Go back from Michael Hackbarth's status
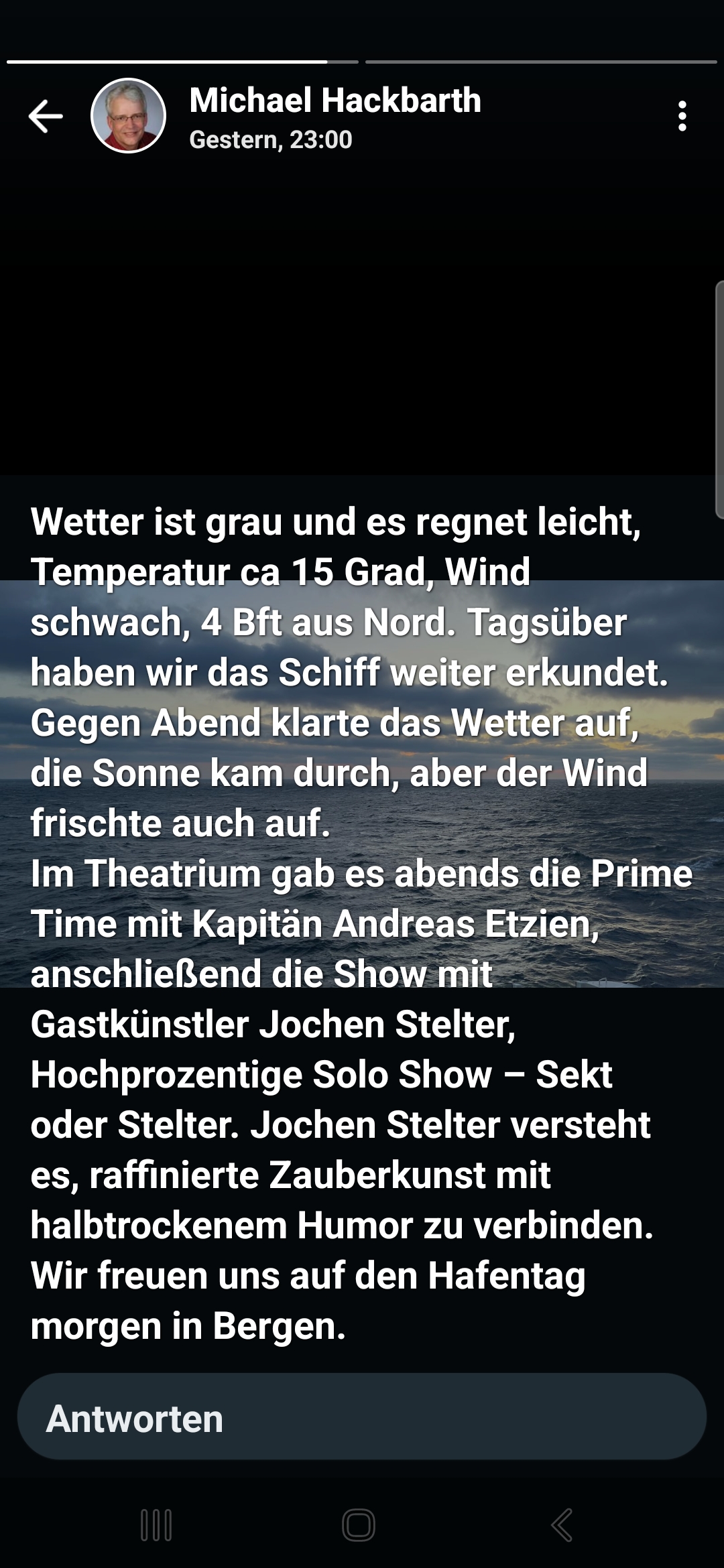724x1568 pixels. point(46,116)
